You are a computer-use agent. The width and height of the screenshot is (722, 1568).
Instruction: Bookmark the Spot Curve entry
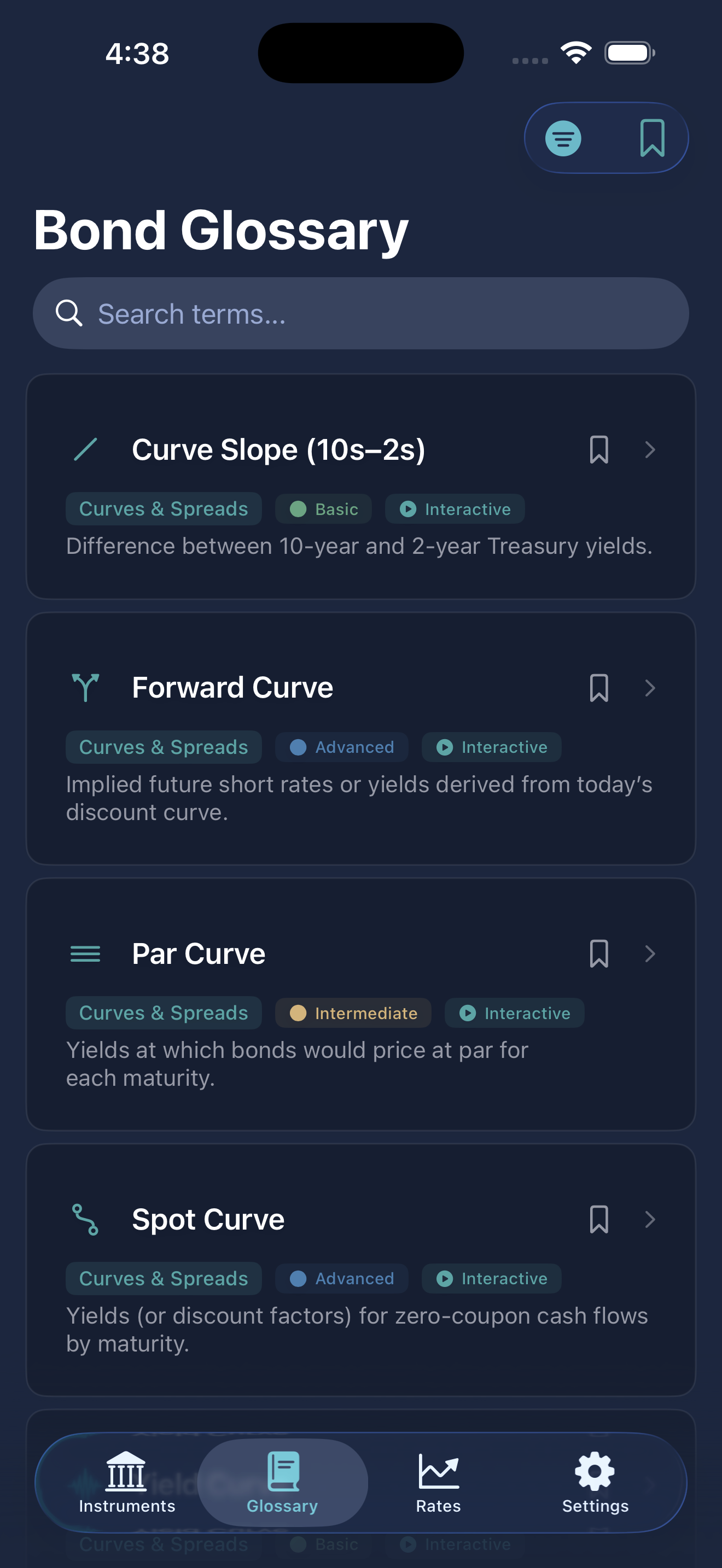tap(599, 1219)
